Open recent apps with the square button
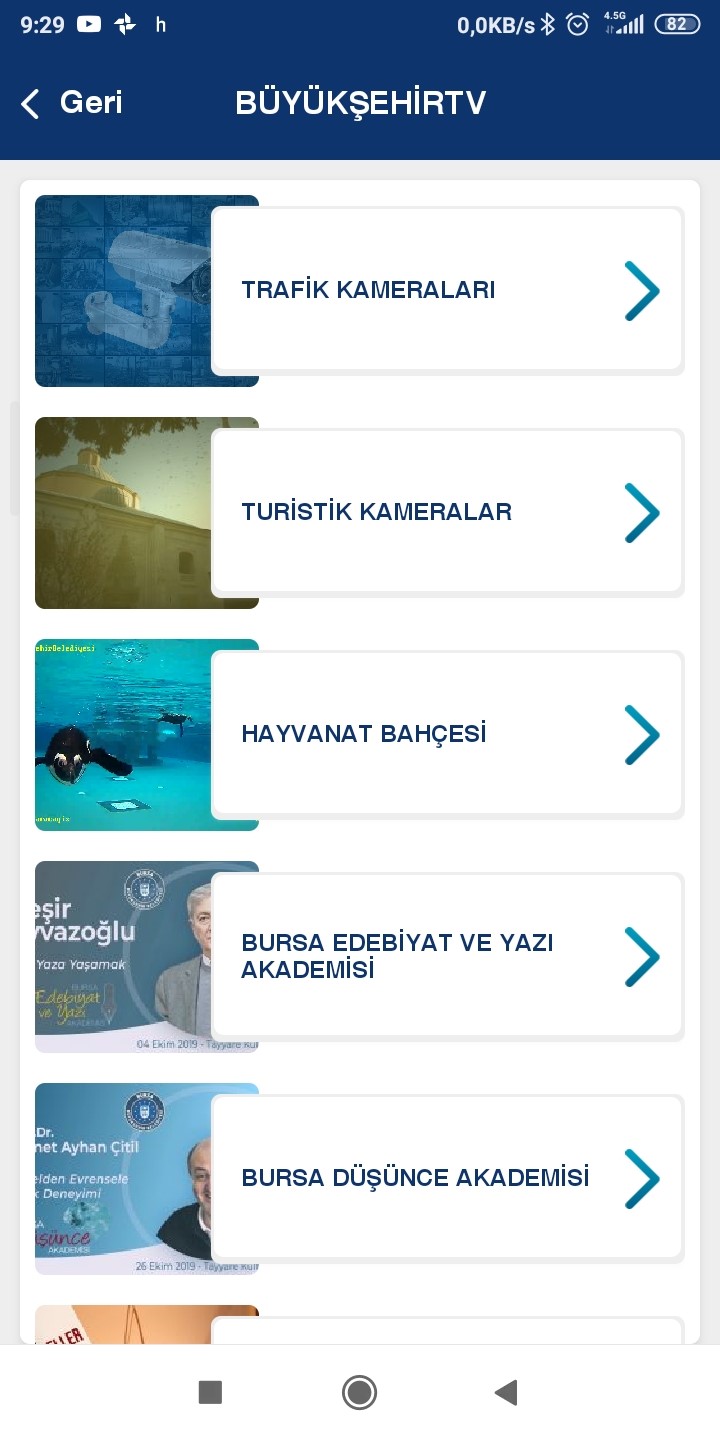This screenshot has width=720, height=1440. click(x=210, y=1392)
